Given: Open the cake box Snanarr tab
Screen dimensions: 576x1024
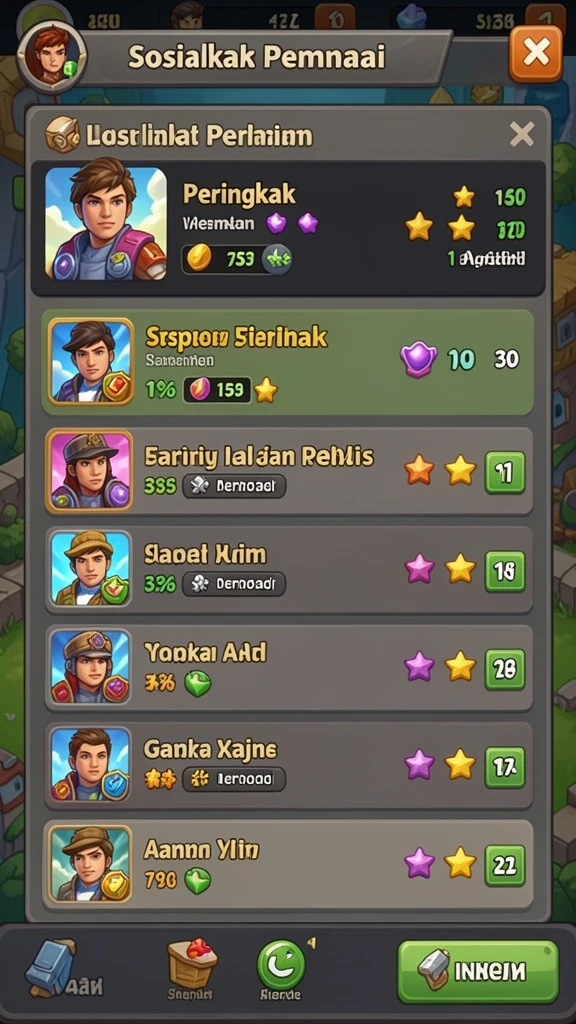Looking at the screenshot, I should [191, 969].
